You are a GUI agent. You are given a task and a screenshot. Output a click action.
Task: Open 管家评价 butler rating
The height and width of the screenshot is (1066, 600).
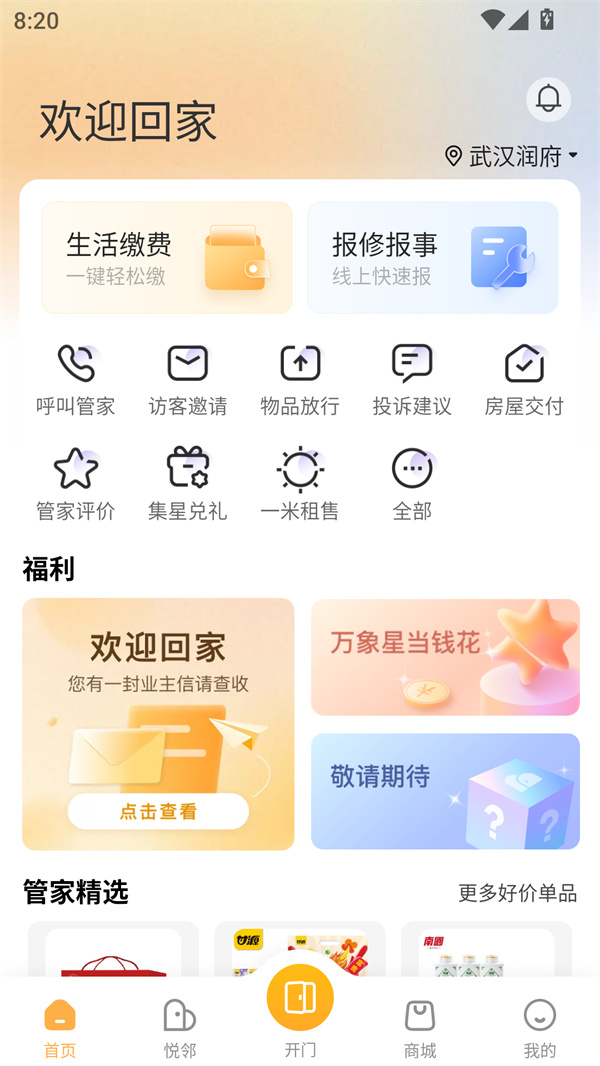tap(76, 484)
